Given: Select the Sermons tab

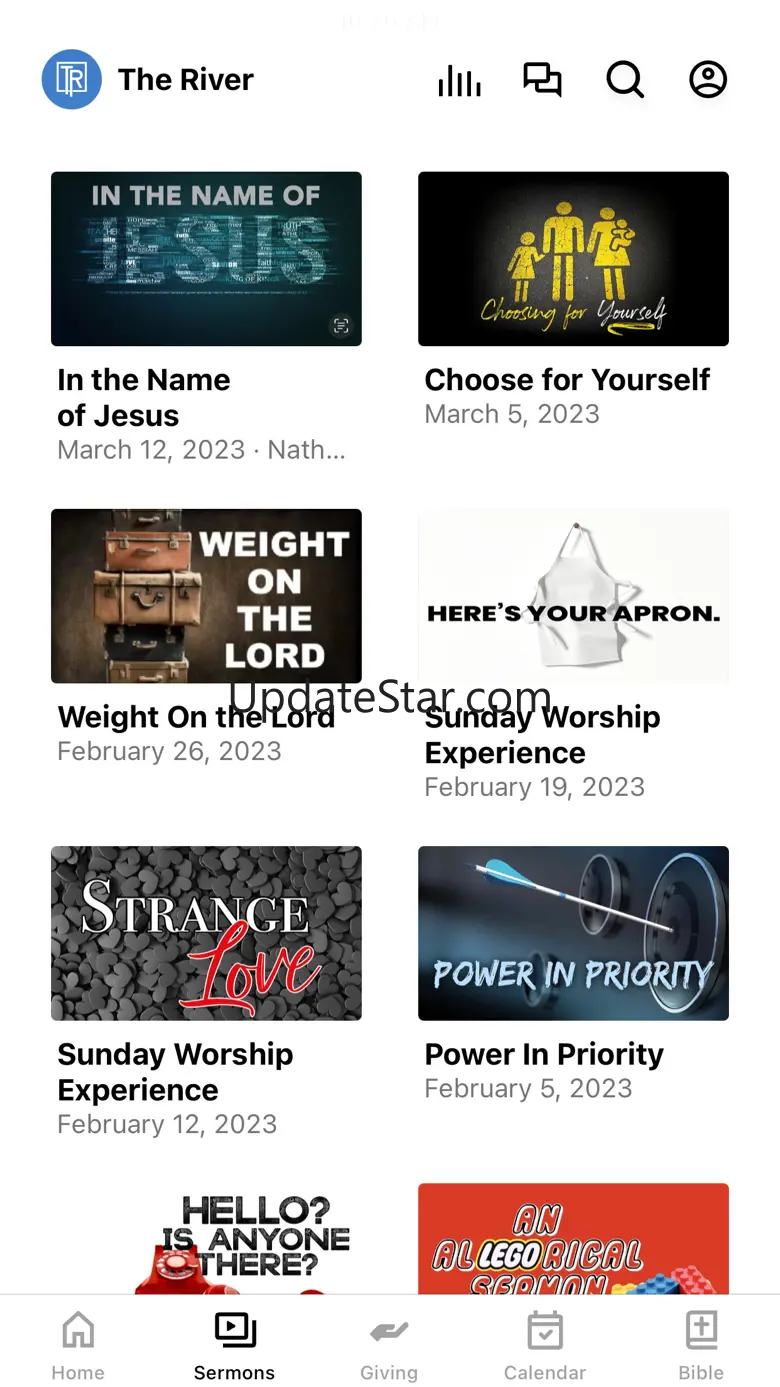Looking at the screenshot, I should [x=234, y=1345].
